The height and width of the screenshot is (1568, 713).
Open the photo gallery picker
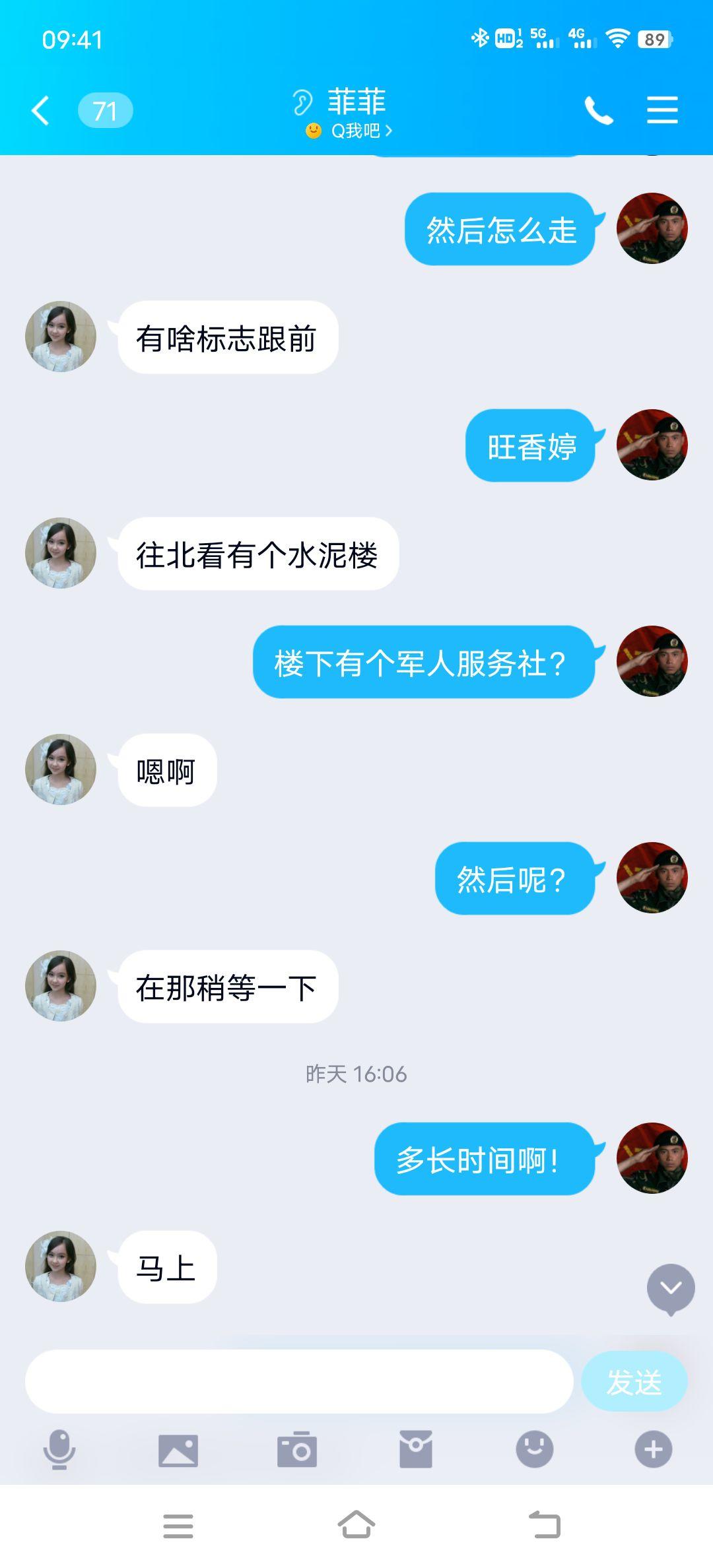178,1451
